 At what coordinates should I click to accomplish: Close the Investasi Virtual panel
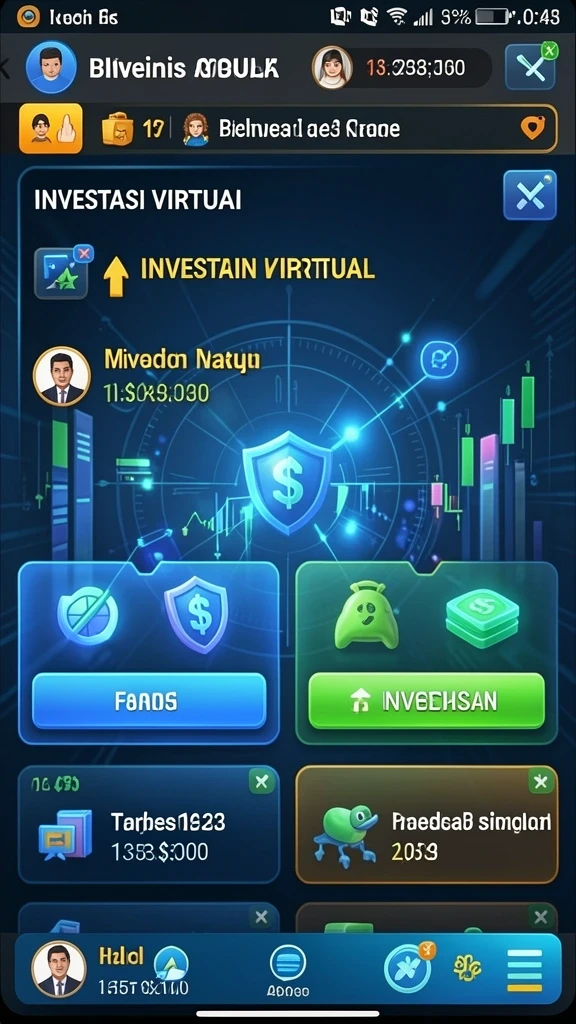(530, 195)
